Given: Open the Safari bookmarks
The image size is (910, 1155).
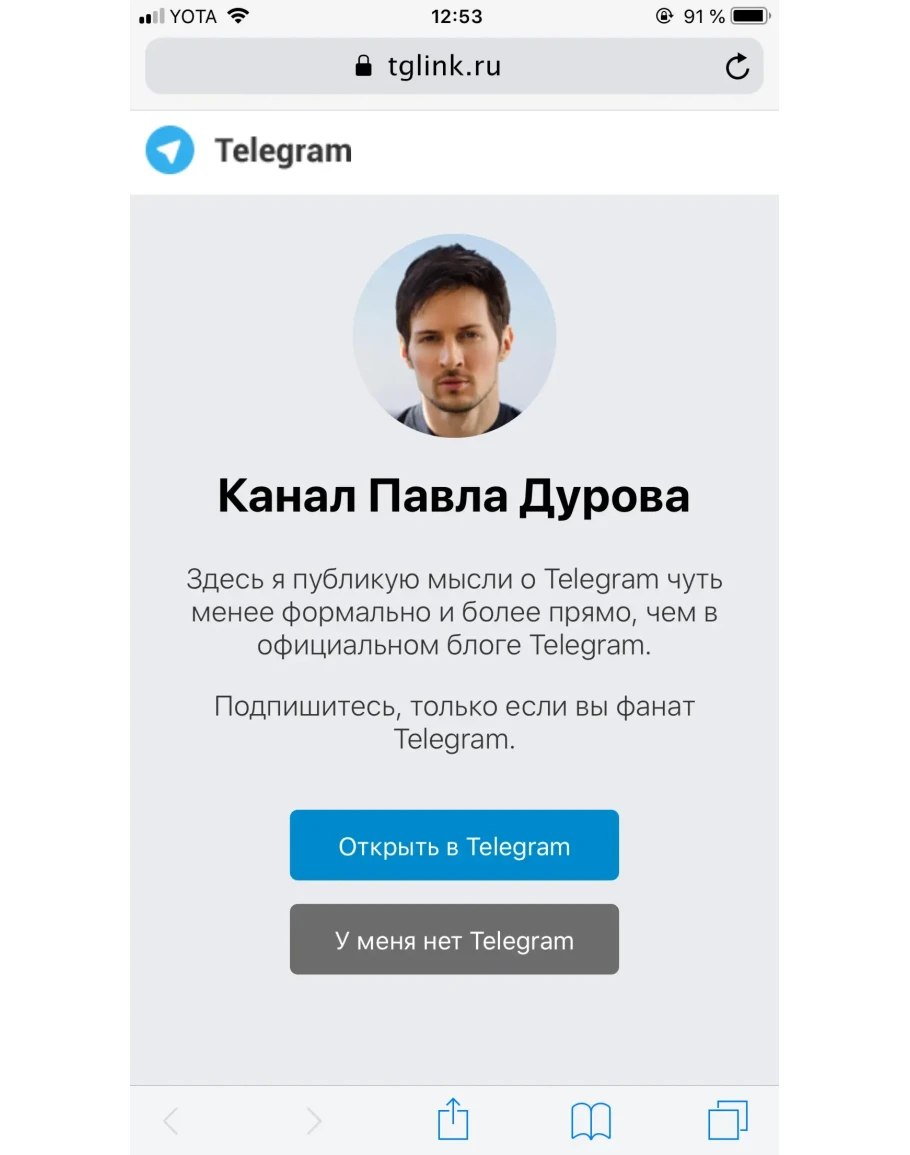Looking at the screenshot, I should (x=591, y=1120).
